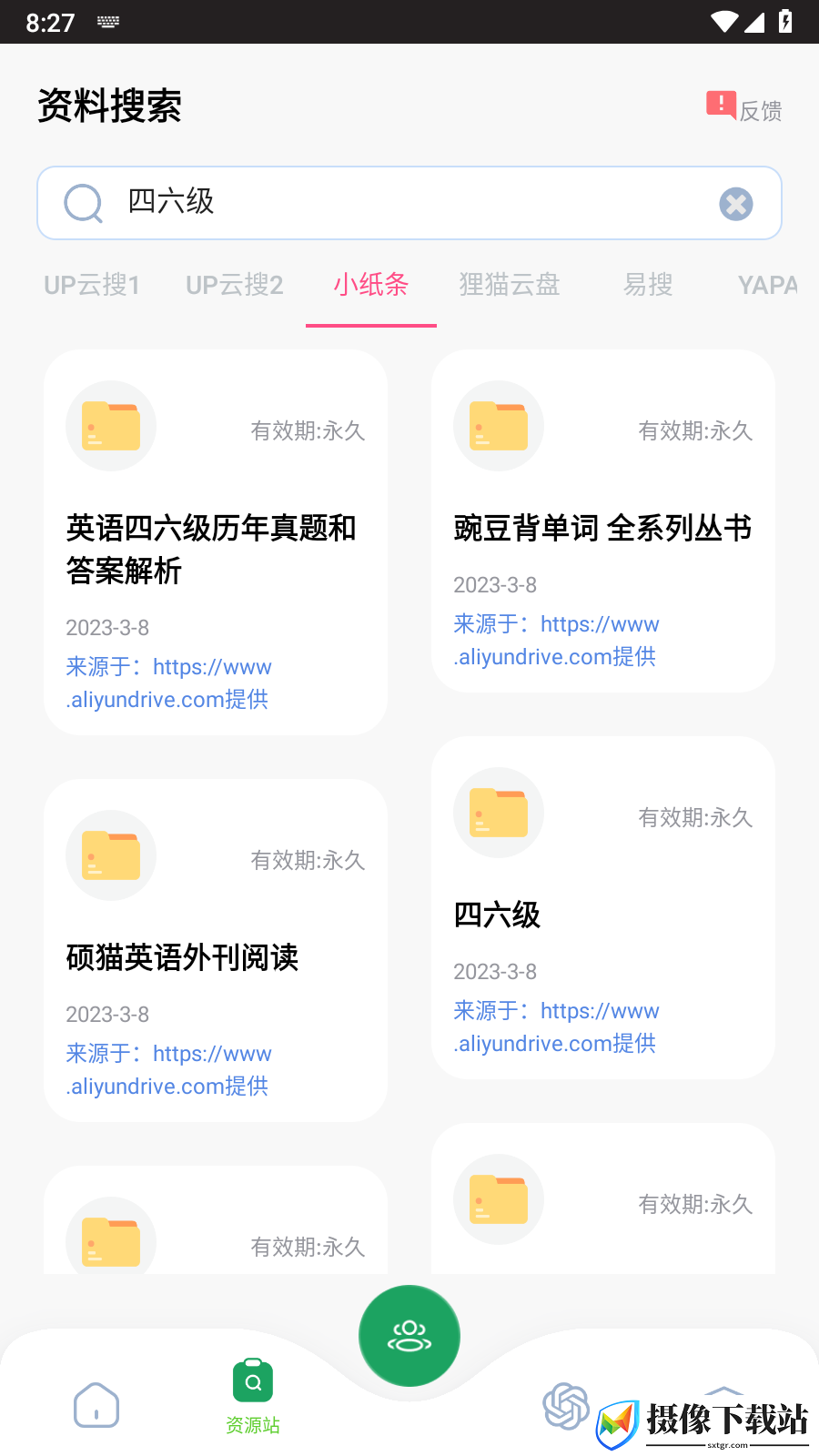
Task: Open the 豌豆背单词 全系列丛书 result card
Action: (x=603, y=521)
